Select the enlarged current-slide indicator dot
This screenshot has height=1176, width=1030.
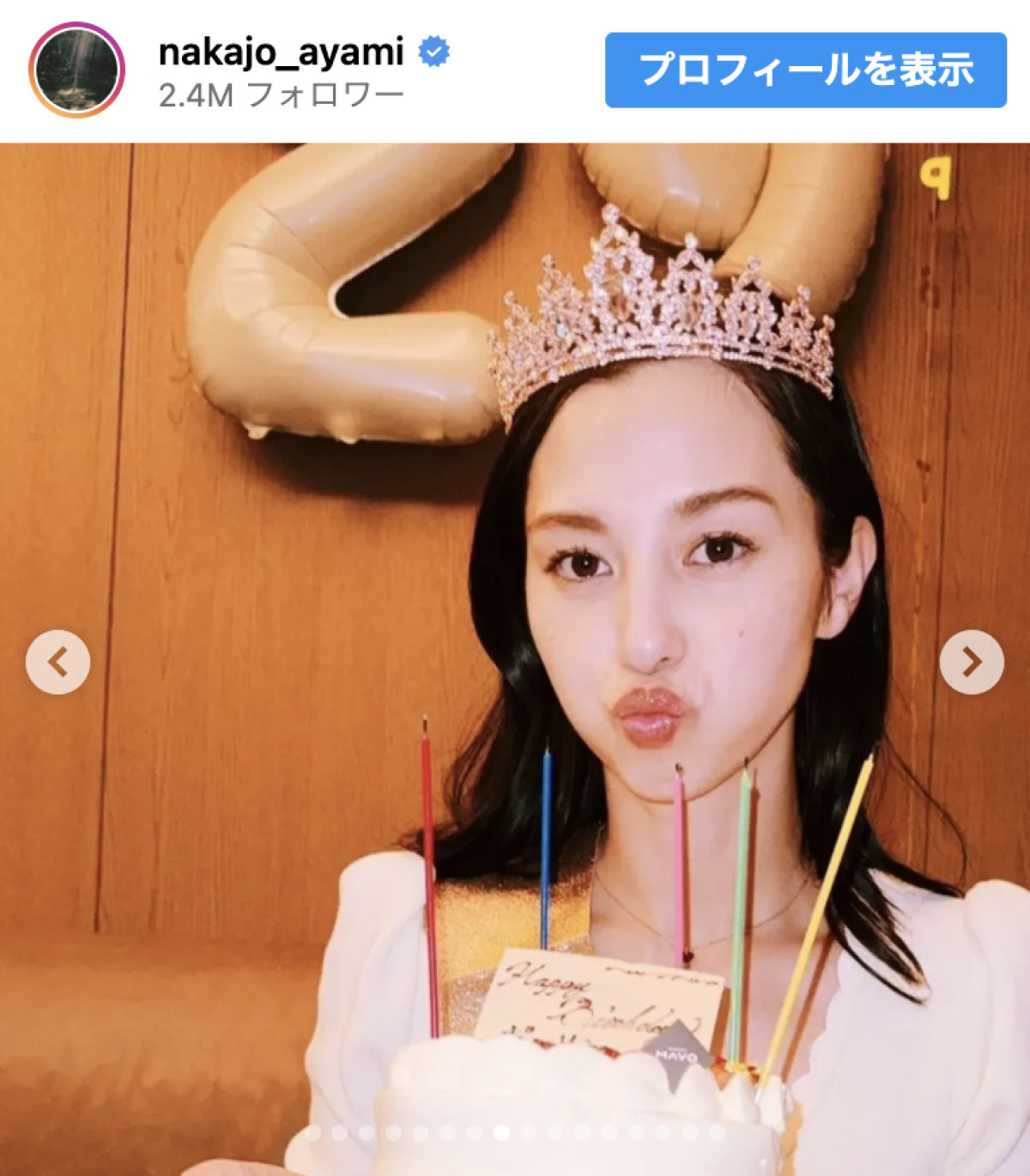pyautogui.click(x=500, y=1132)
